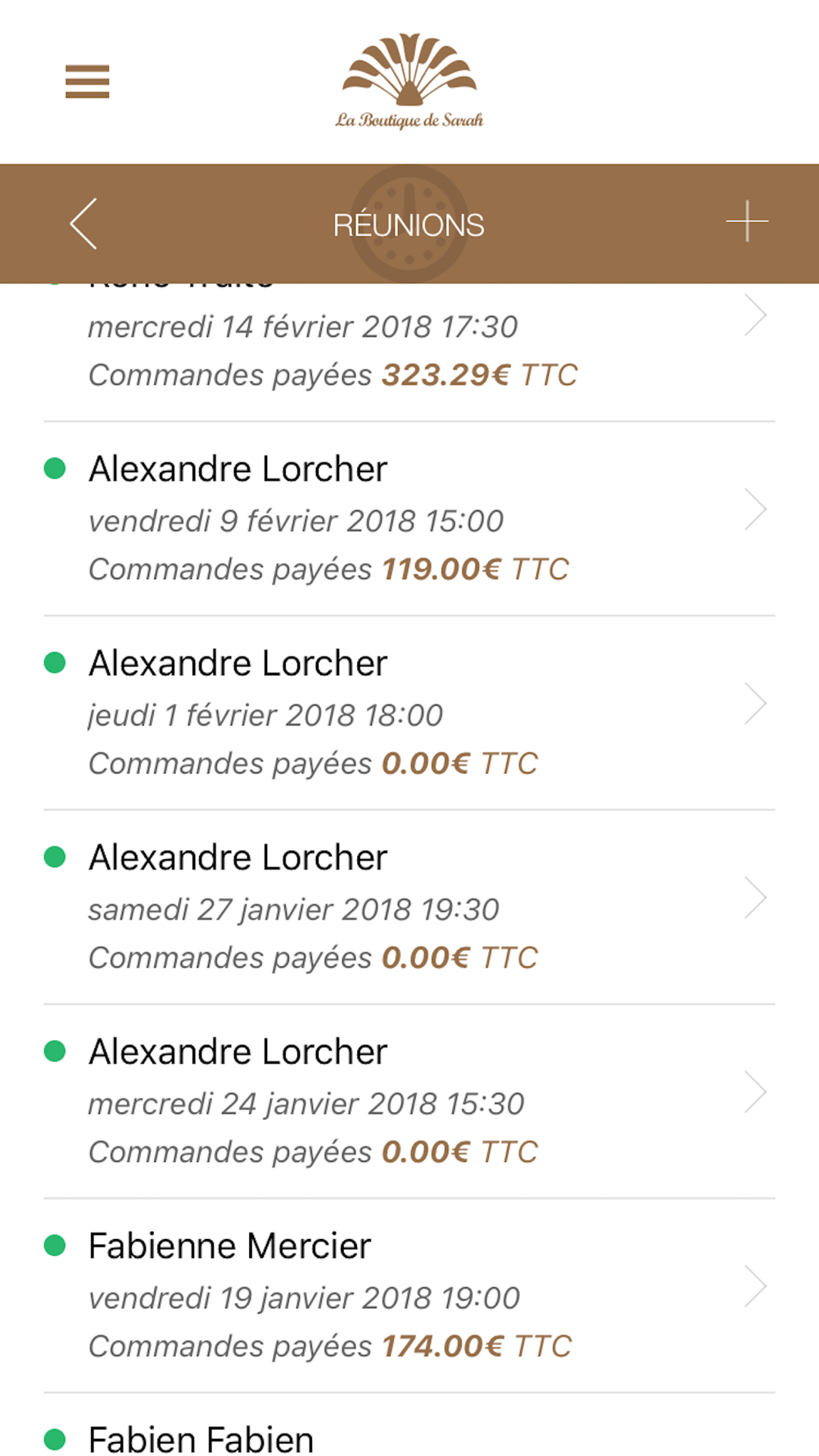Screen dimensions: 819x1456
Task: Open Alexandre Lorcher meeting on 27 janvier
Action: (x=409, y=907)
